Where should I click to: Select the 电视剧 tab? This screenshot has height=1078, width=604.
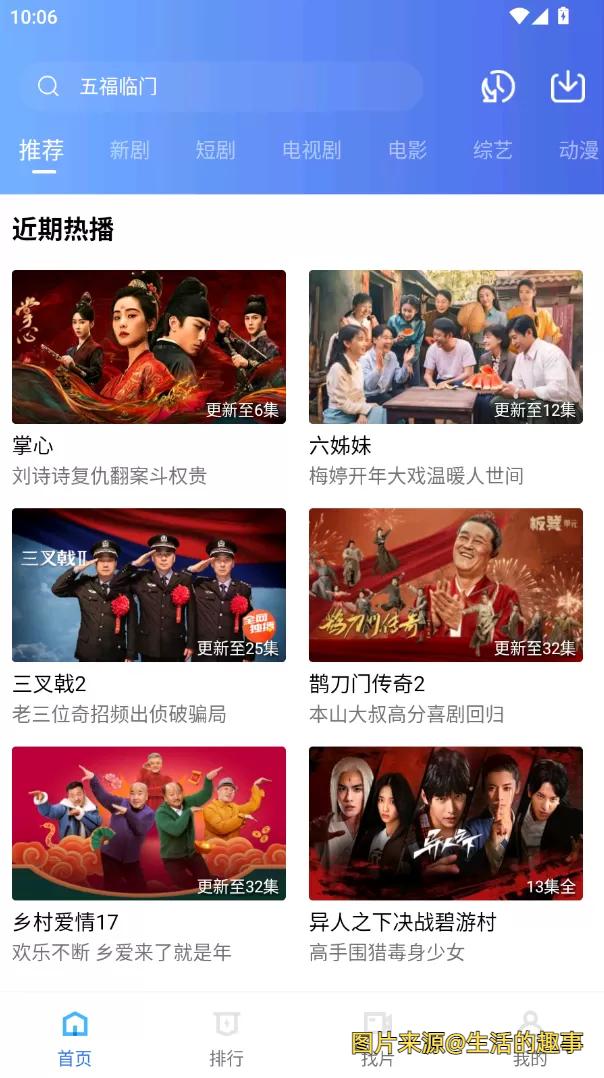311,150
